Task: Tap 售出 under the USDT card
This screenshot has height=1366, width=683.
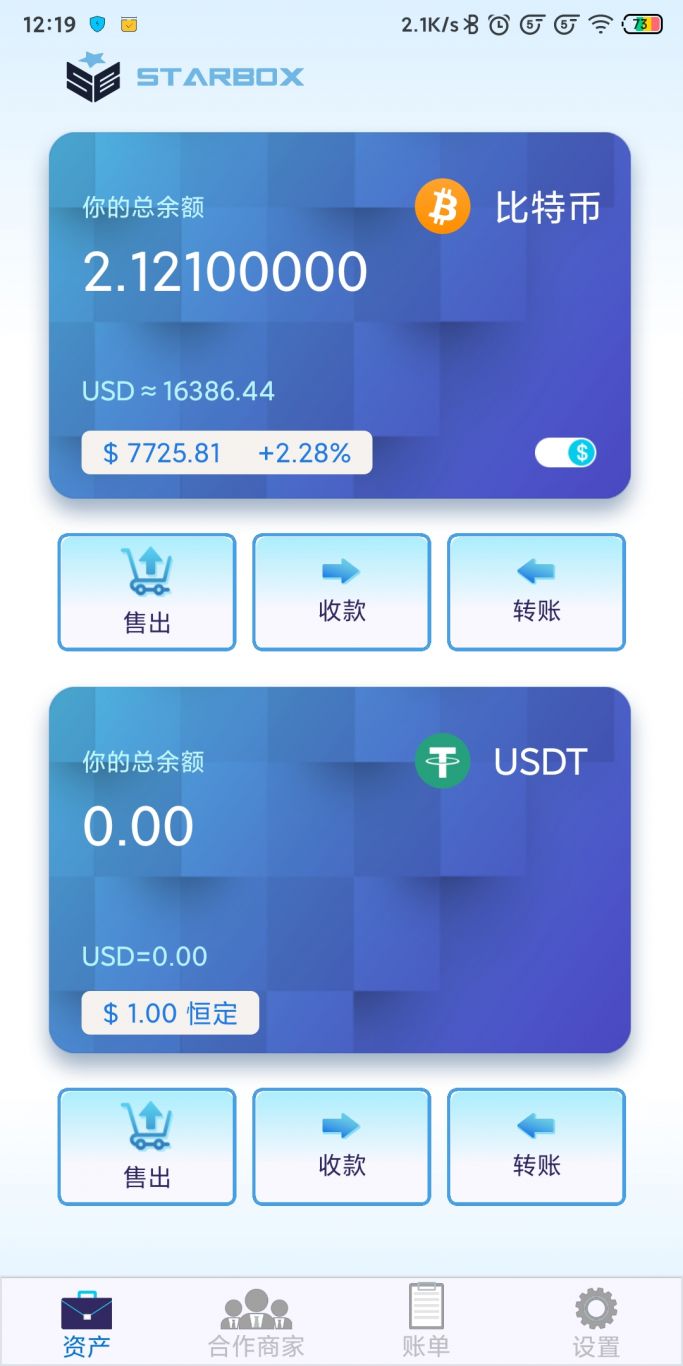Action: coord(147,1146)
